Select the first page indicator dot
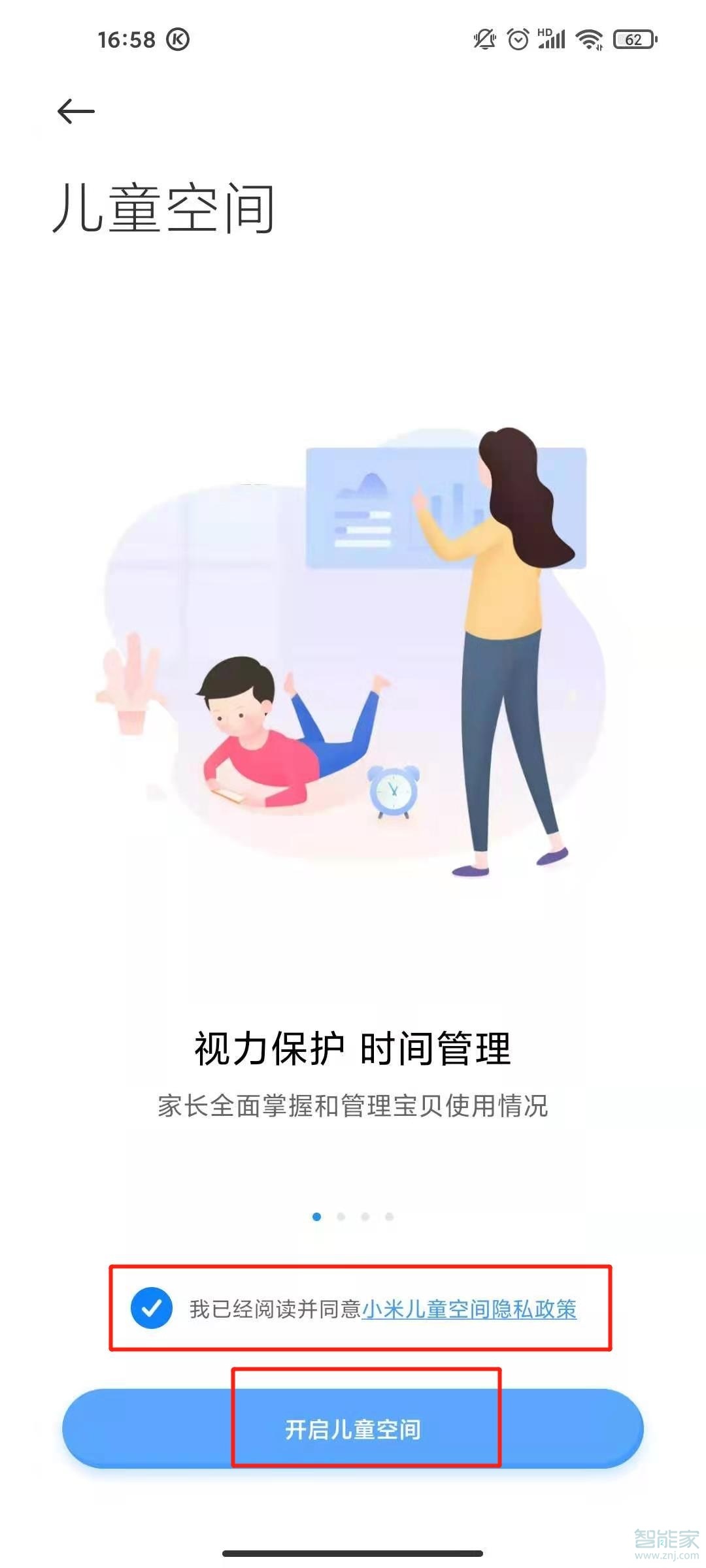 coord(316,1217)
